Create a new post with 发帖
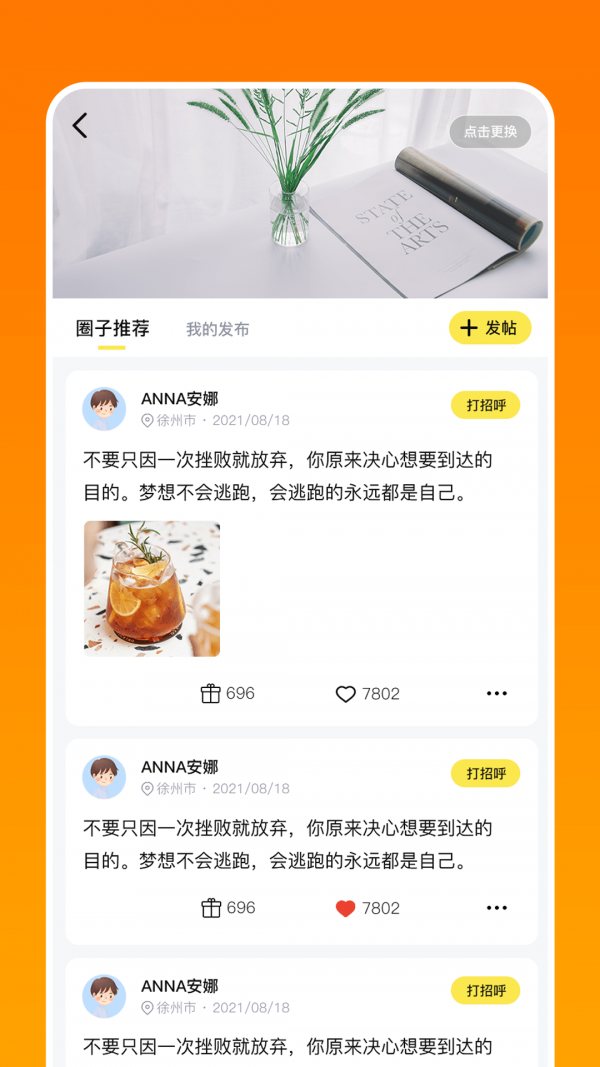600x1067 pixels. (x=490, y=328)
